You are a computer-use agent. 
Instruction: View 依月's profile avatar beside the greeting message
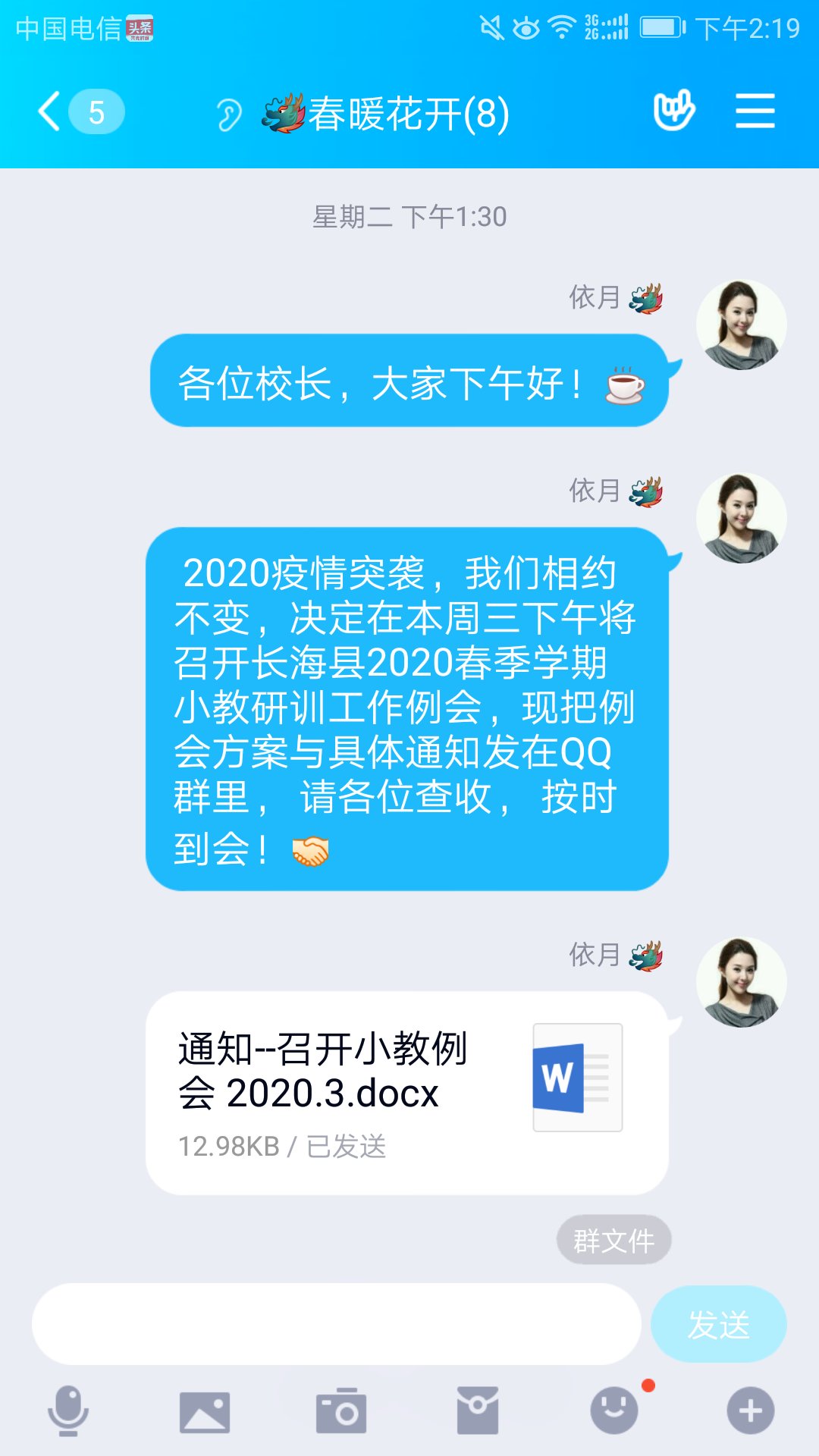(x=741, y=325)
